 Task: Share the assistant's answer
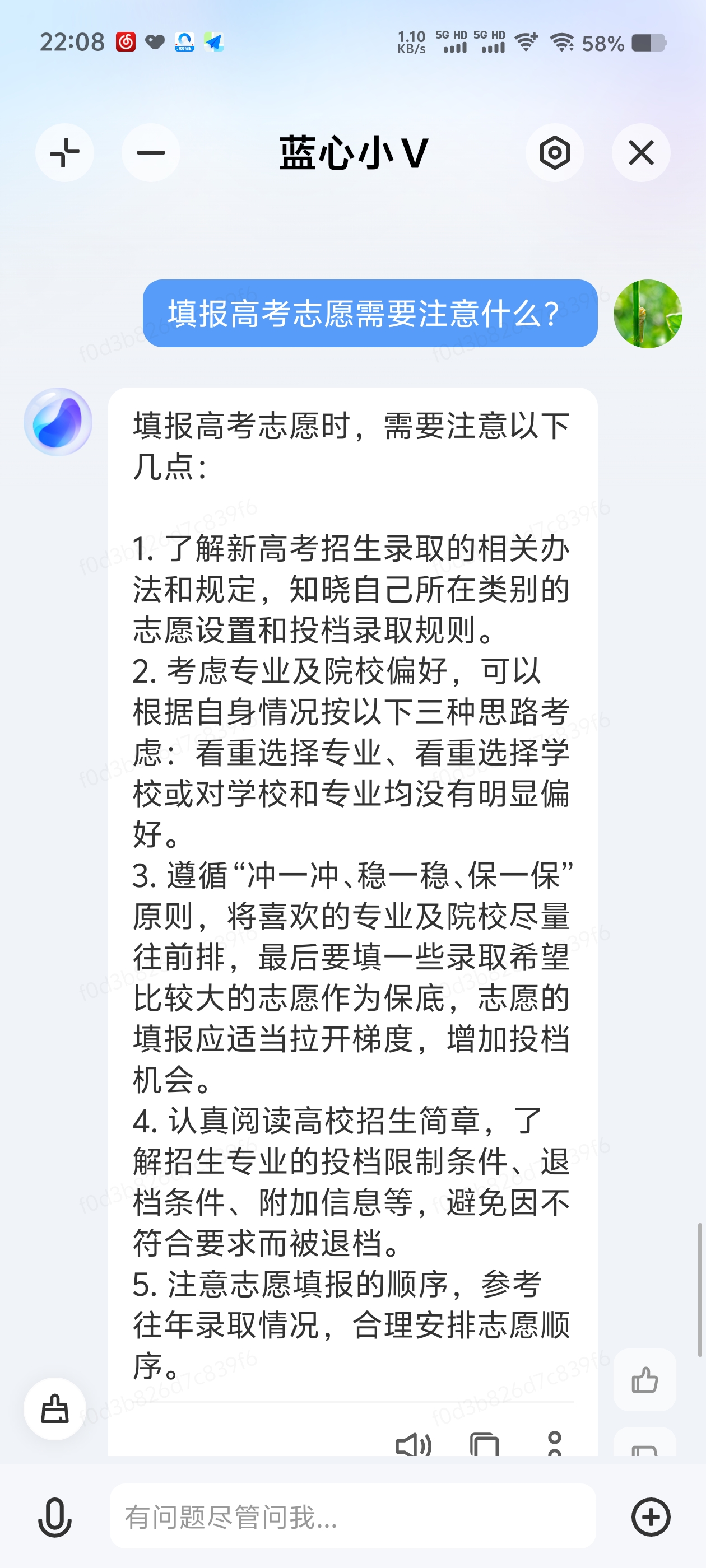[554, 1444]
